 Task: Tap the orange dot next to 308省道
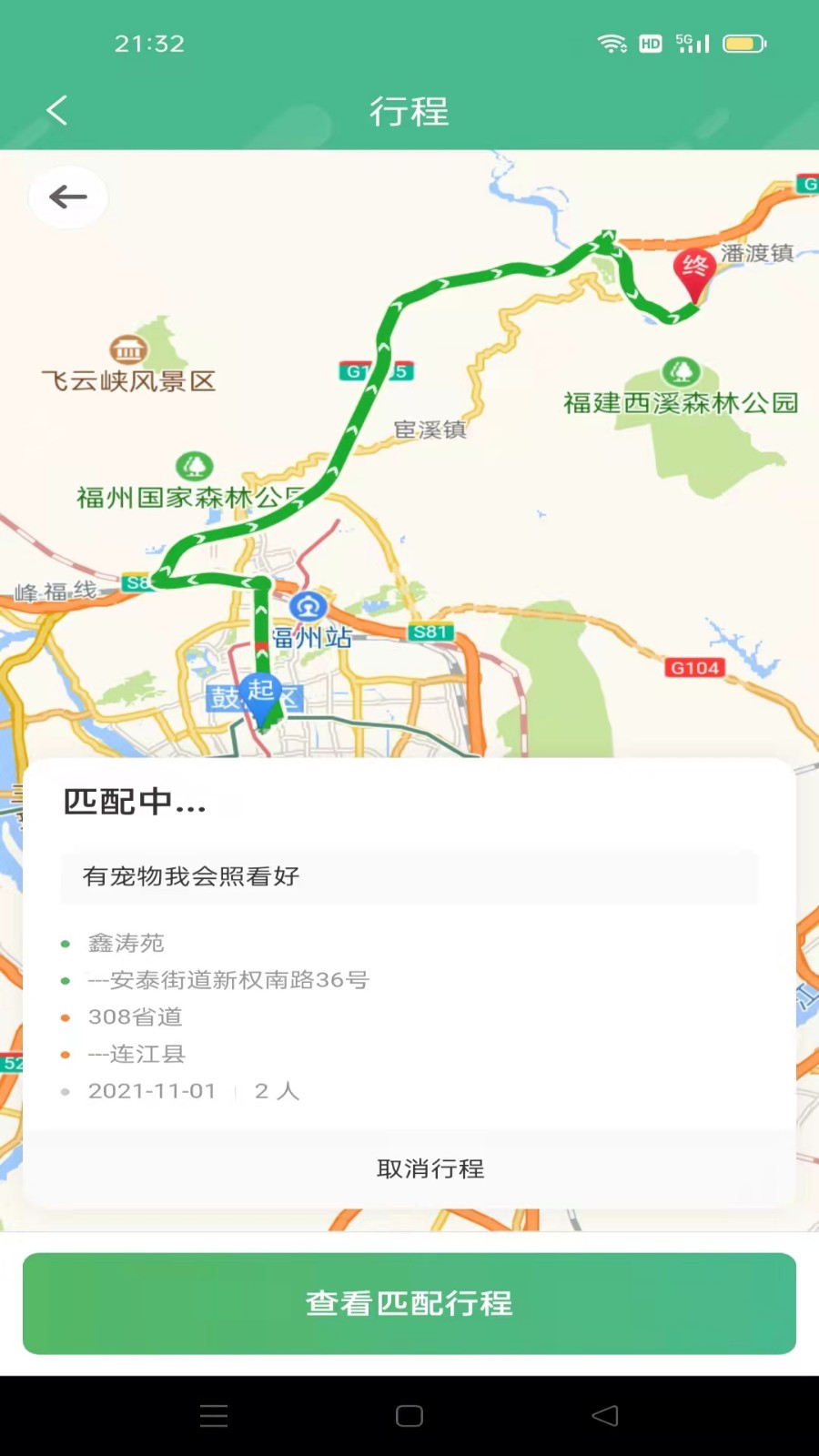tap(65, 1017)
